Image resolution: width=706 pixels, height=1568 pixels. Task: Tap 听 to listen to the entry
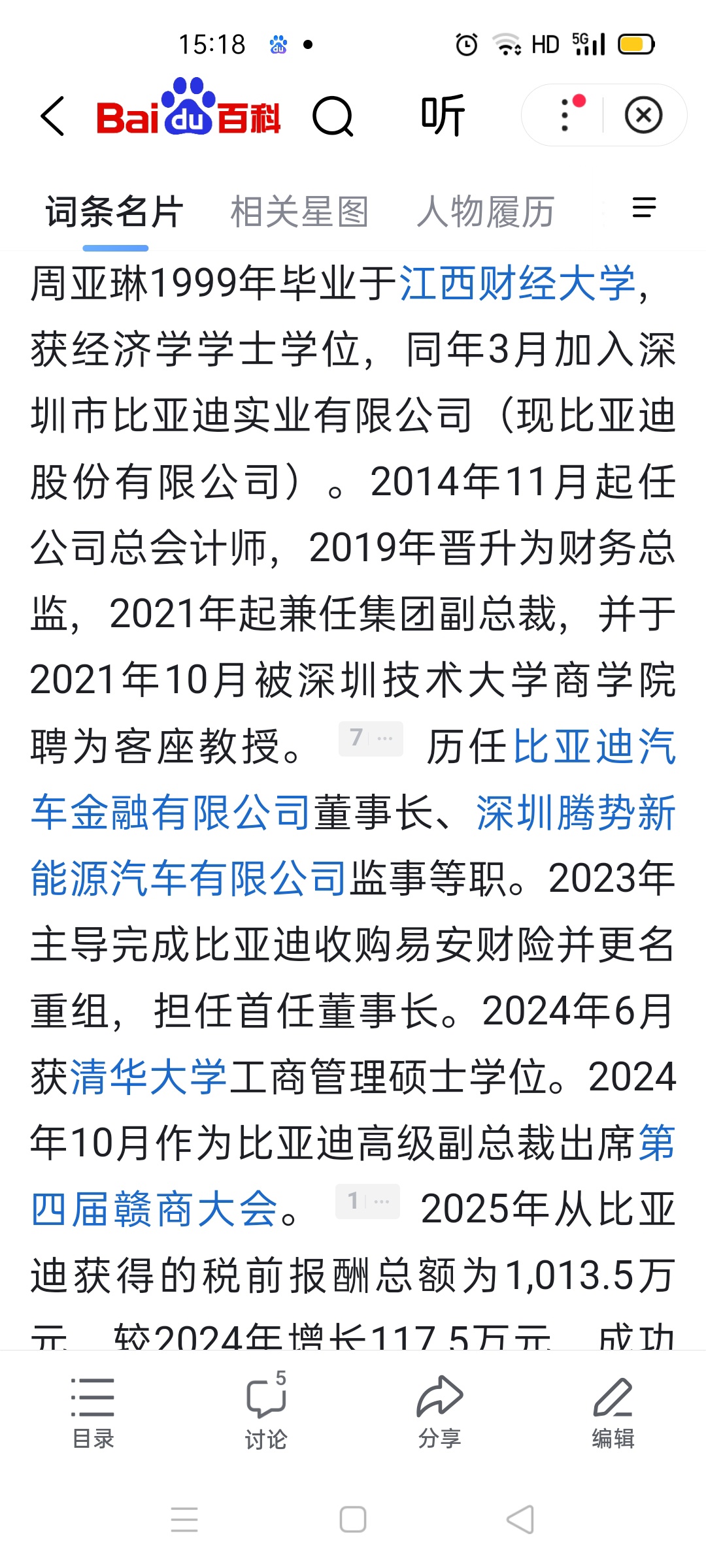click(x=443, y=116)
